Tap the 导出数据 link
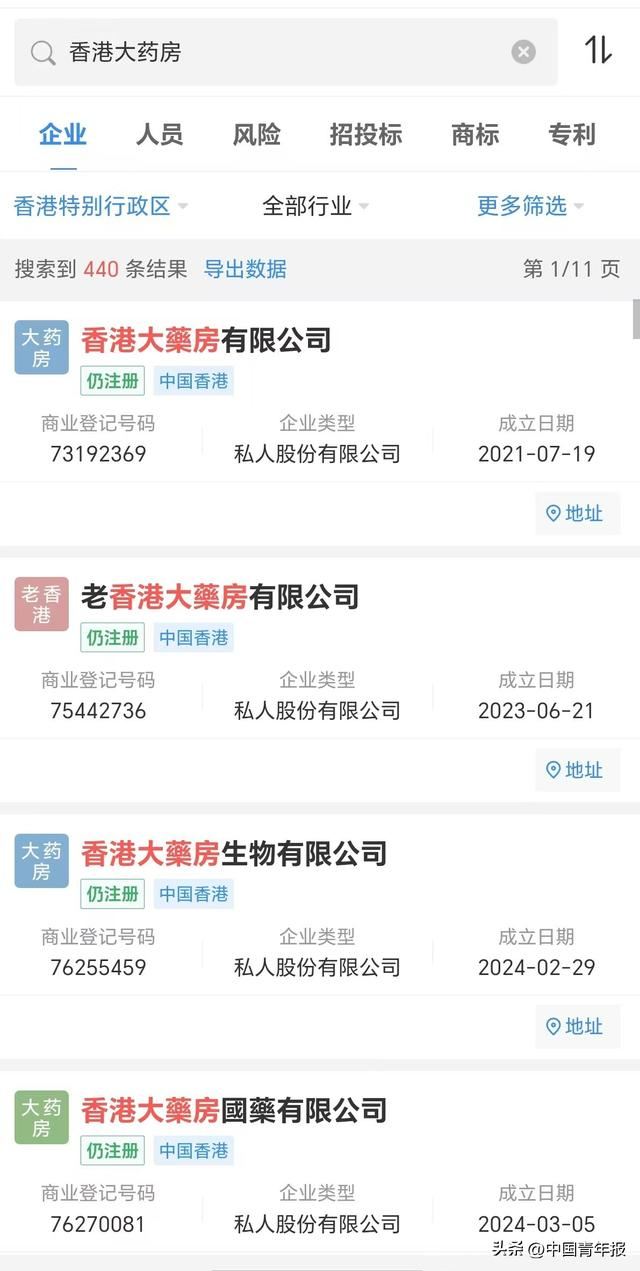 245,269
